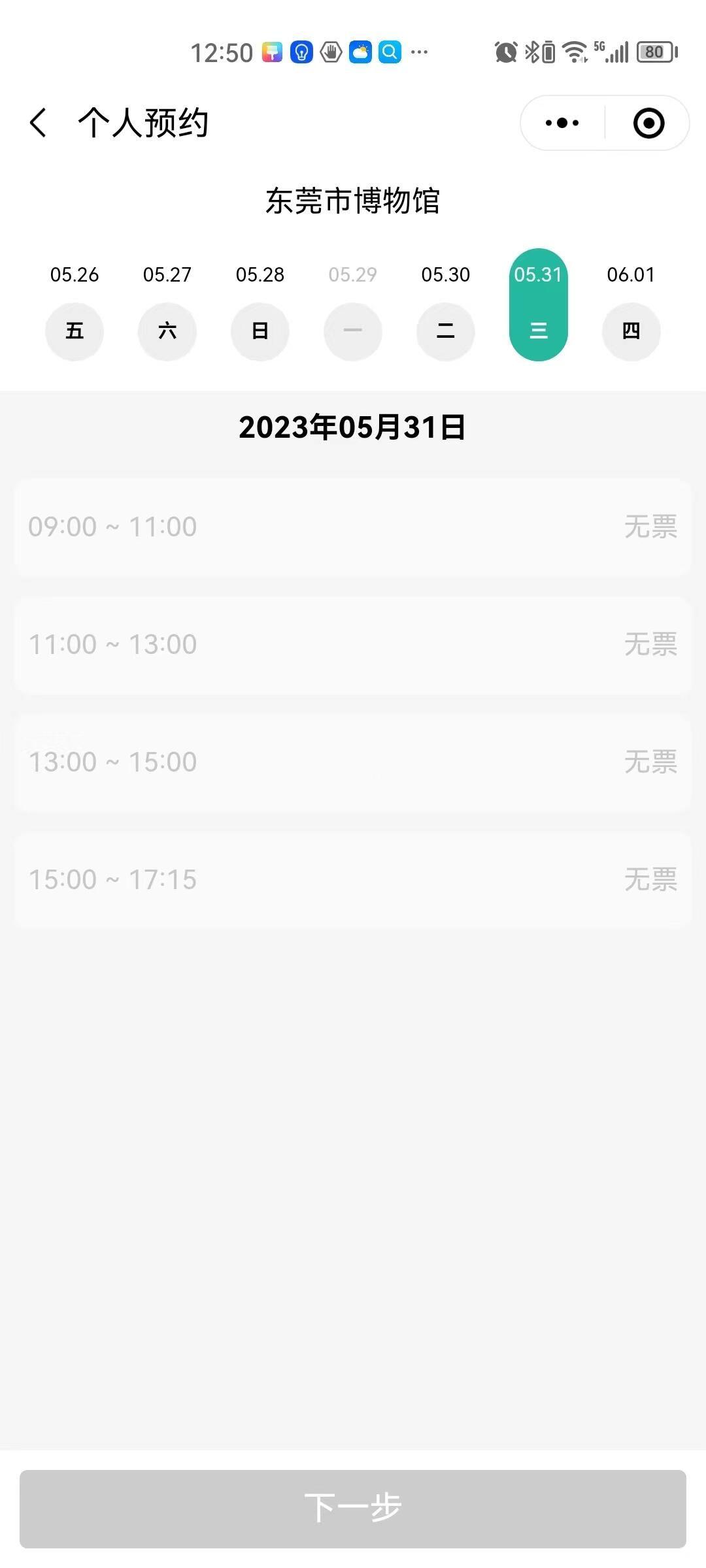706x1568 pixels.
Task: Go back from 个人预约 page
Action: pos(39,123)
